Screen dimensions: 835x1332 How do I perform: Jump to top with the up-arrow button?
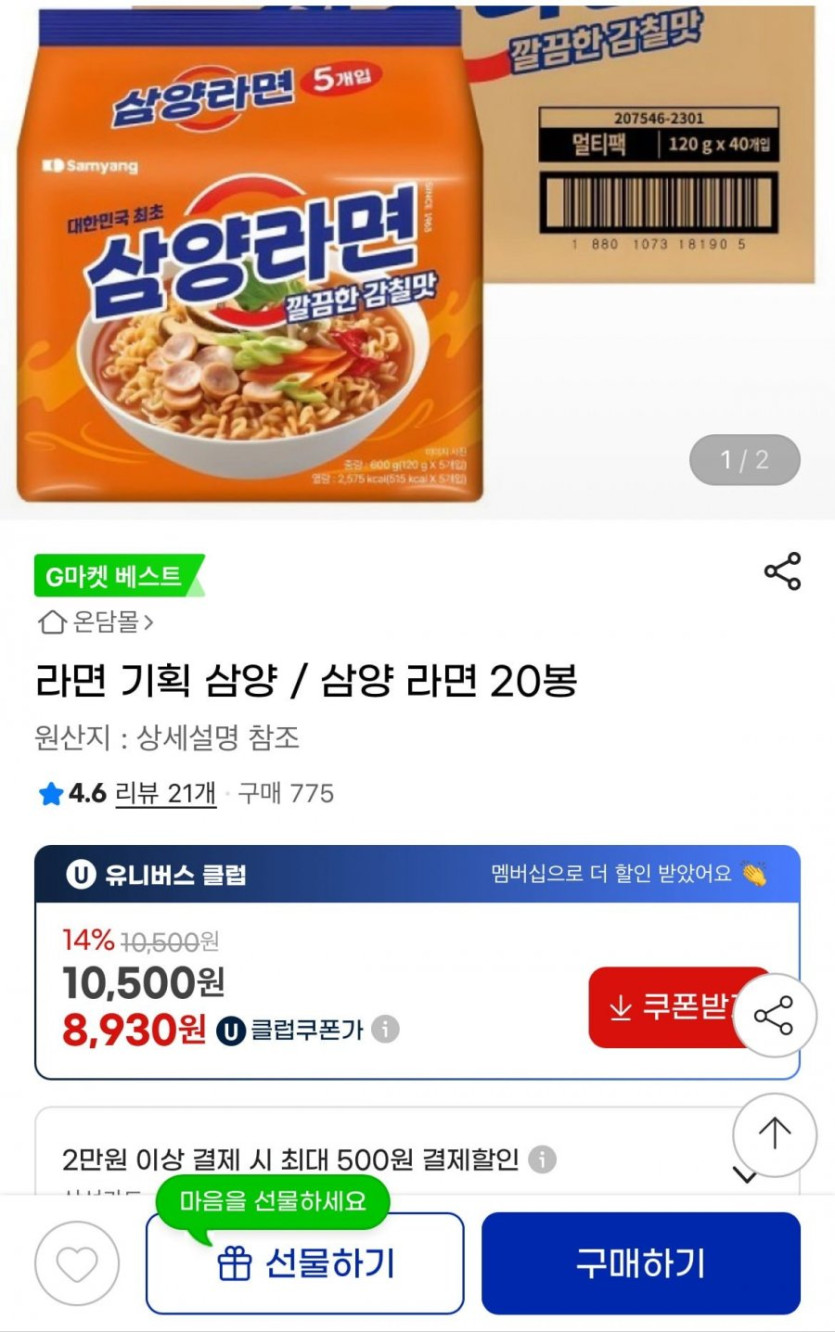(x=774, y=1133)
